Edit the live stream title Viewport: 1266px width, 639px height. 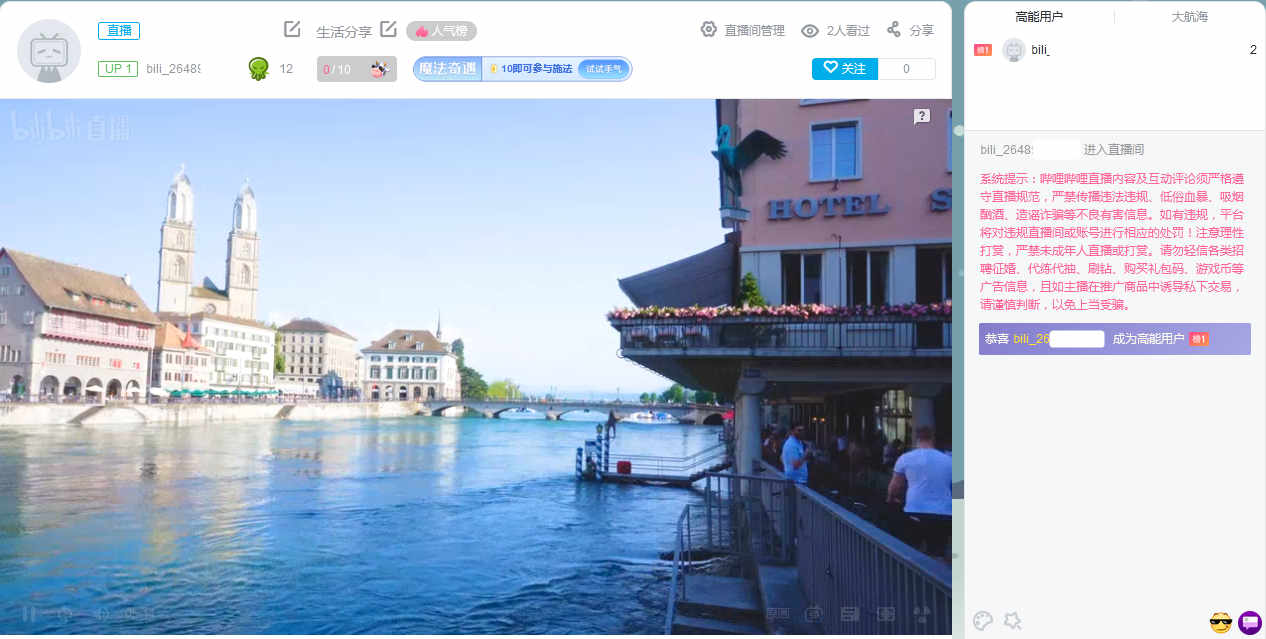coord(292,29)
